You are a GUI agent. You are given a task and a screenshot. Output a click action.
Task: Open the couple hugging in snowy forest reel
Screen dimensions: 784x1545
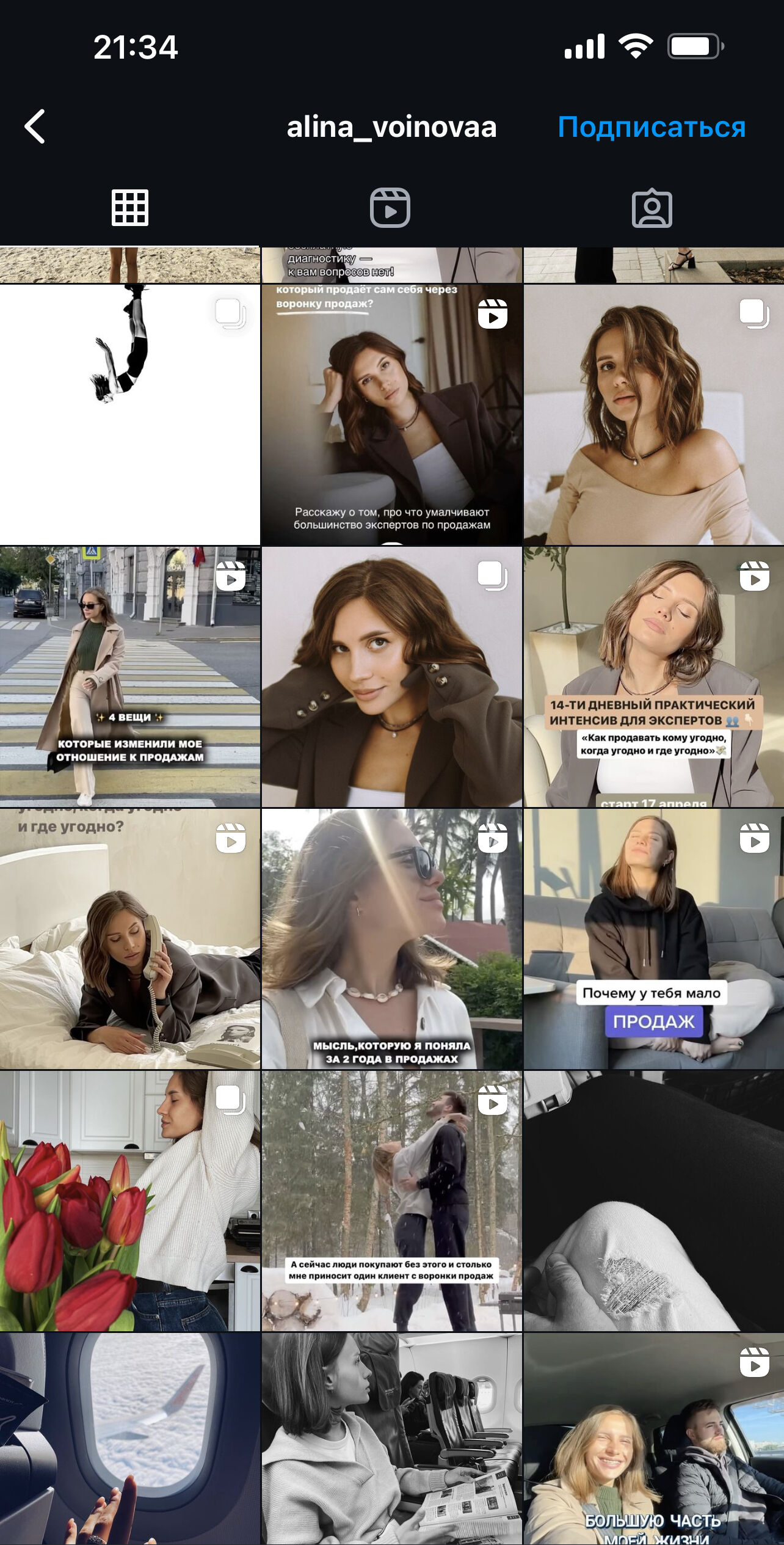pos(391,1200)
